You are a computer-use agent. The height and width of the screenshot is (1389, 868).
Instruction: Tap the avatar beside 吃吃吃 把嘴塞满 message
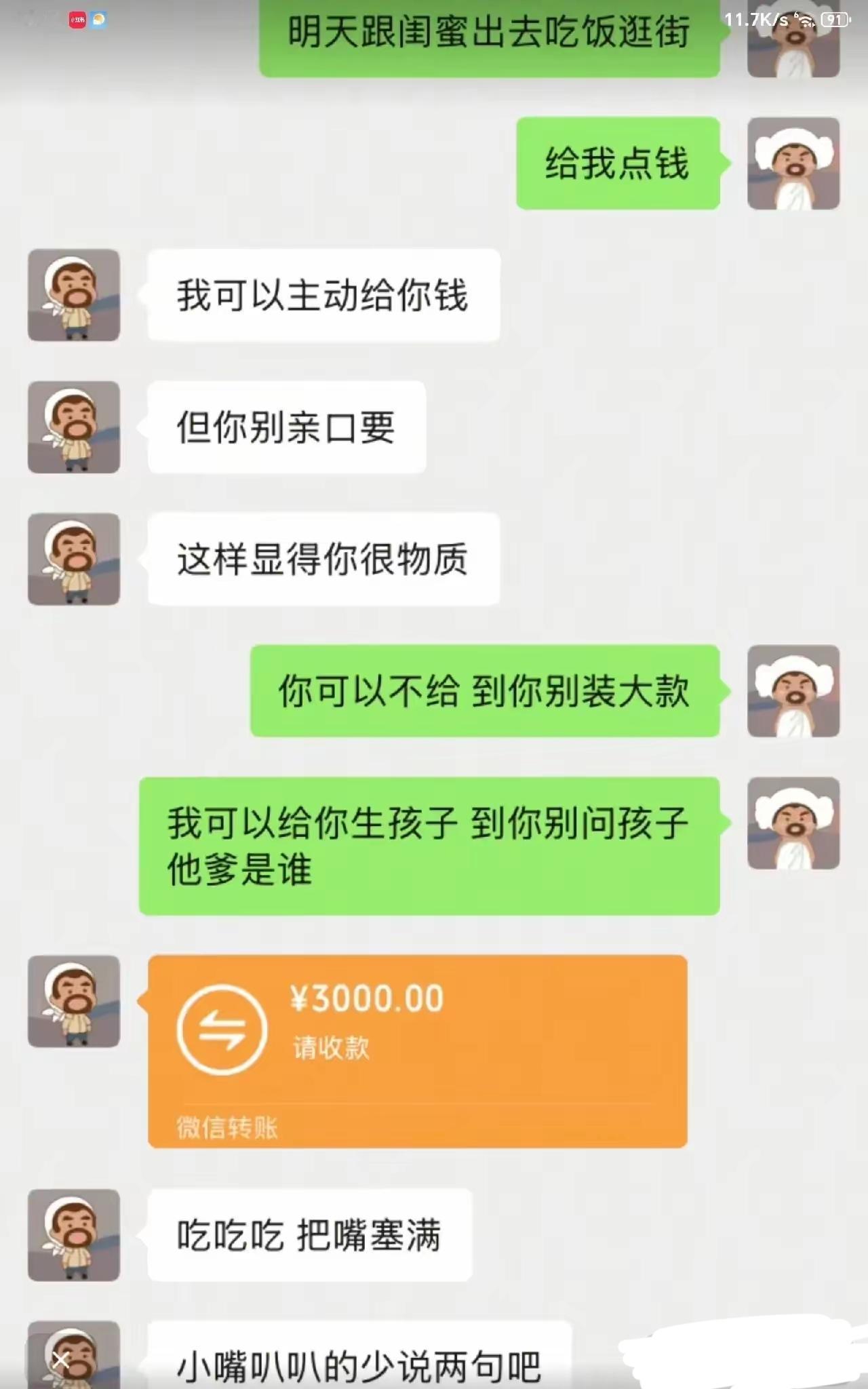tap(73, 1234)
